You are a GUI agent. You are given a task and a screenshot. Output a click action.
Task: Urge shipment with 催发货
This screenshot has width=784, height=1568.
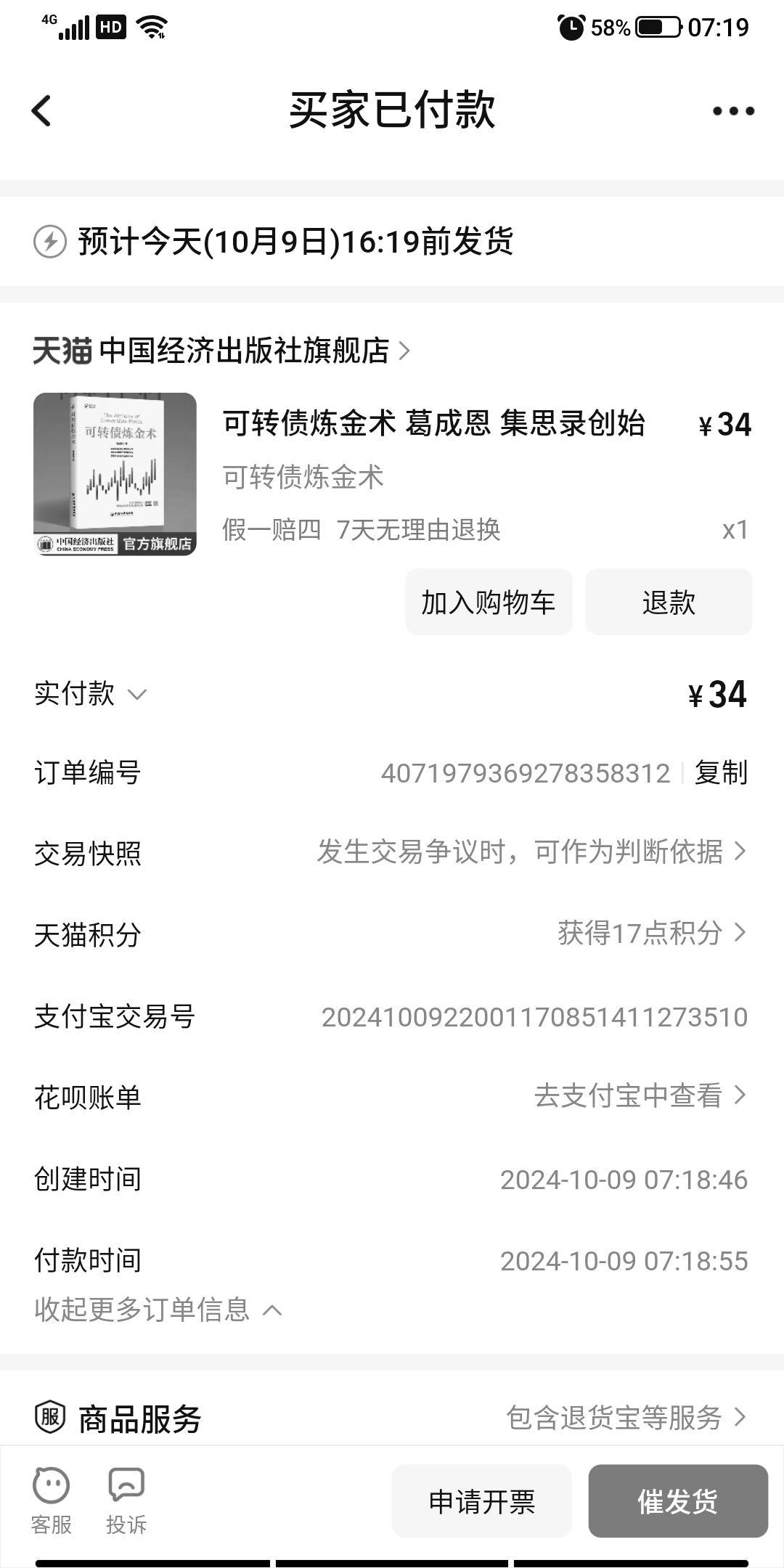click(677, 1502)
